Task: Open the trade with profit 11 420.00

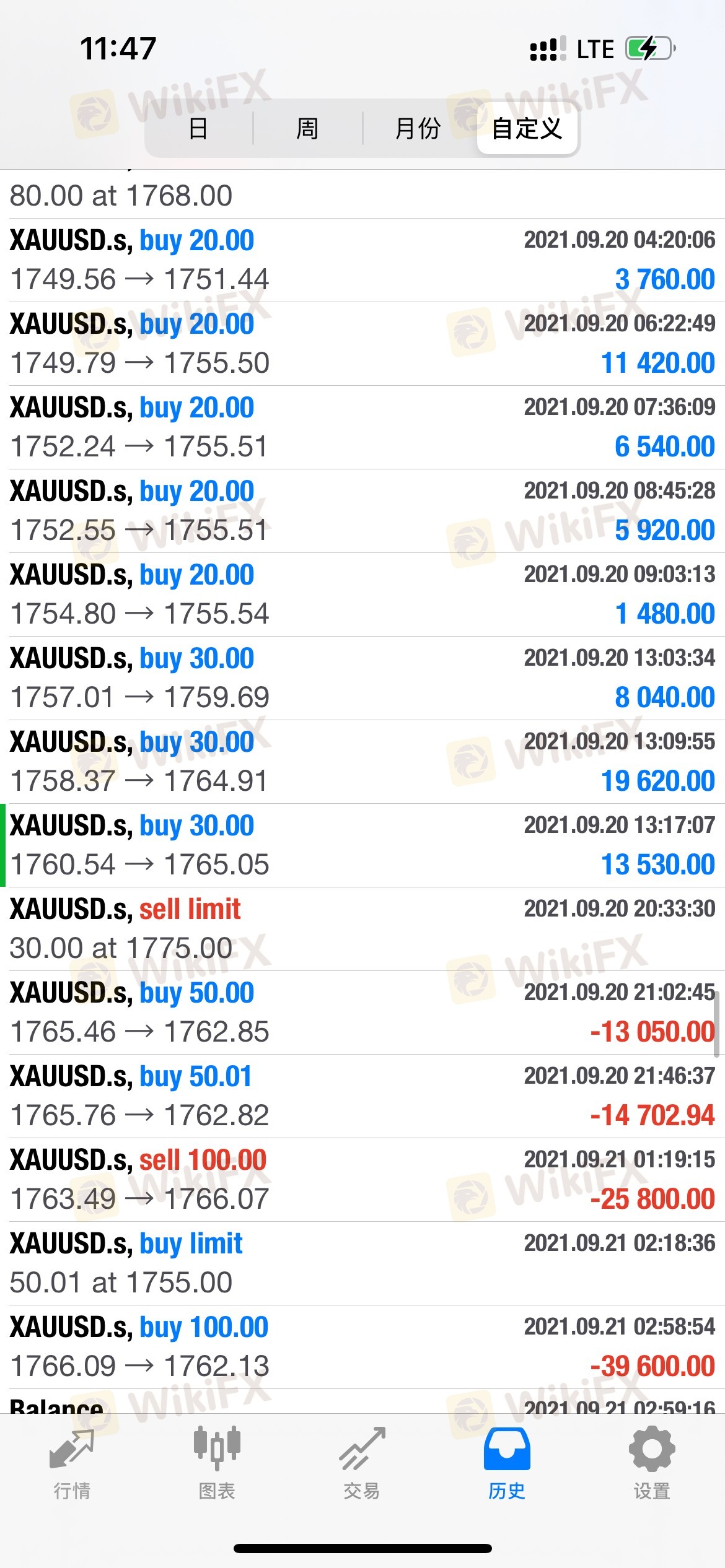Action: click(x=362, y=344)
